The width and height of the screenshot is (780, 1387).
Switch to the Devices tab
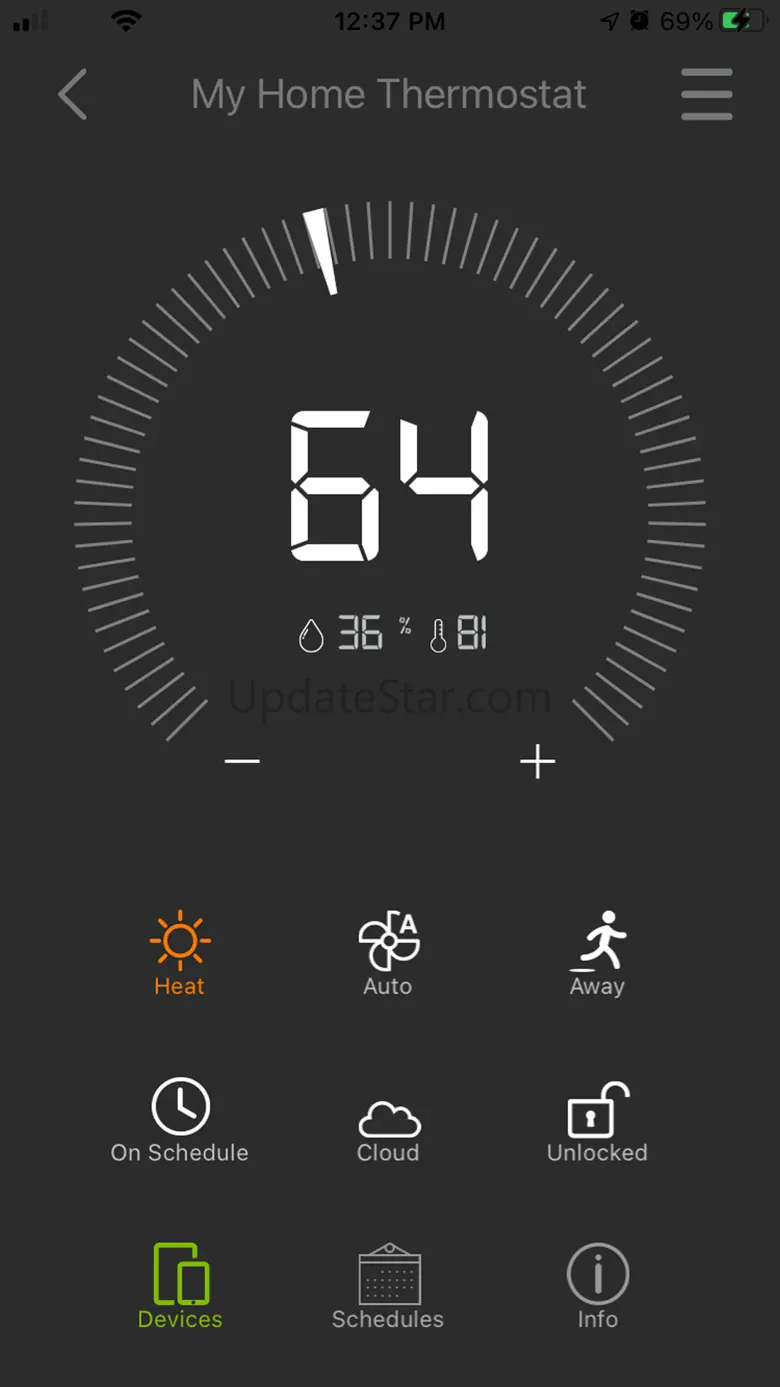(x=180, y=1286)
